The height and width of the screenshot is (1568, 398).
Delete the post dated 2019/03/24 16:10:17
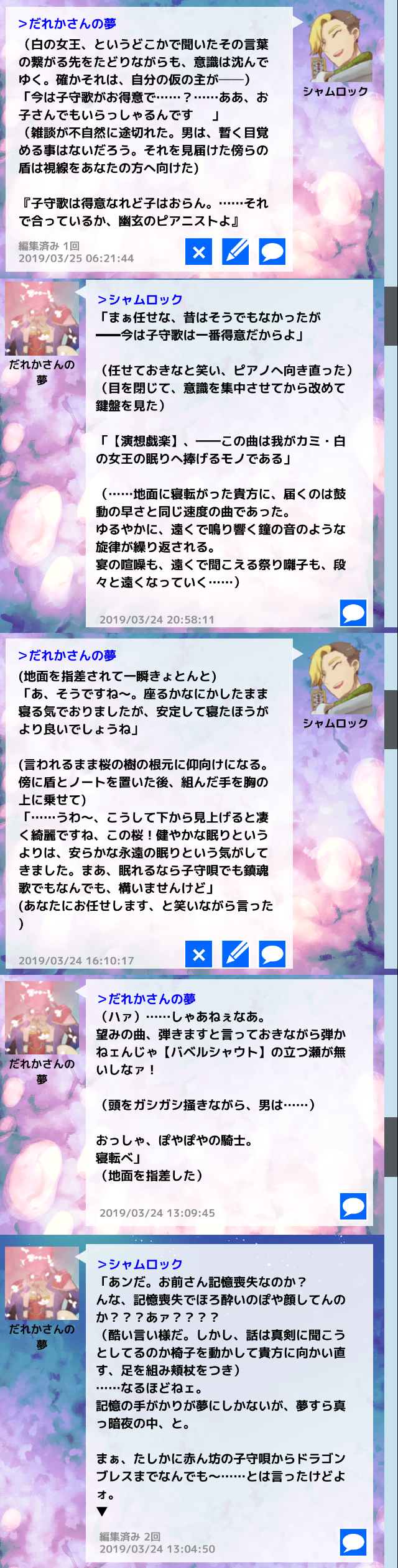coord(198,954)
